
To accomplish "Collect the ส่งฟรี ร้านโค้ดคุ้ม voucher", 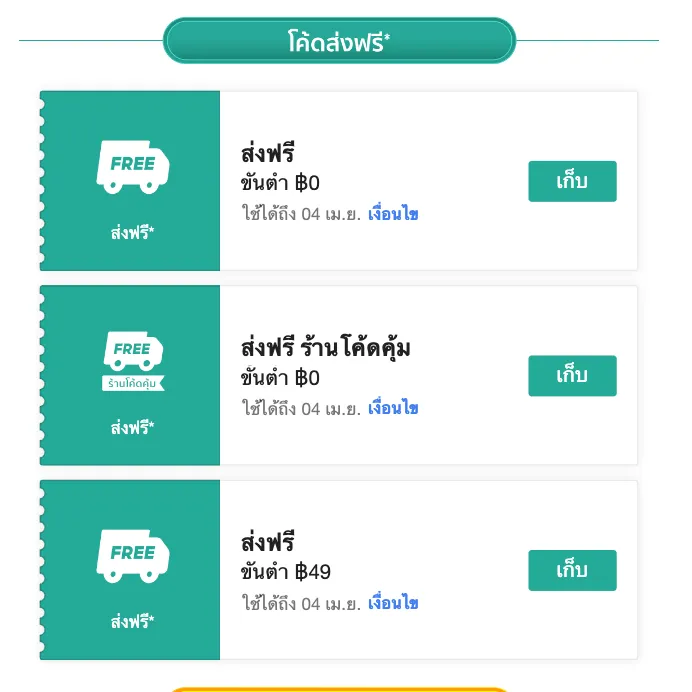I will click(x=572, y=376).
